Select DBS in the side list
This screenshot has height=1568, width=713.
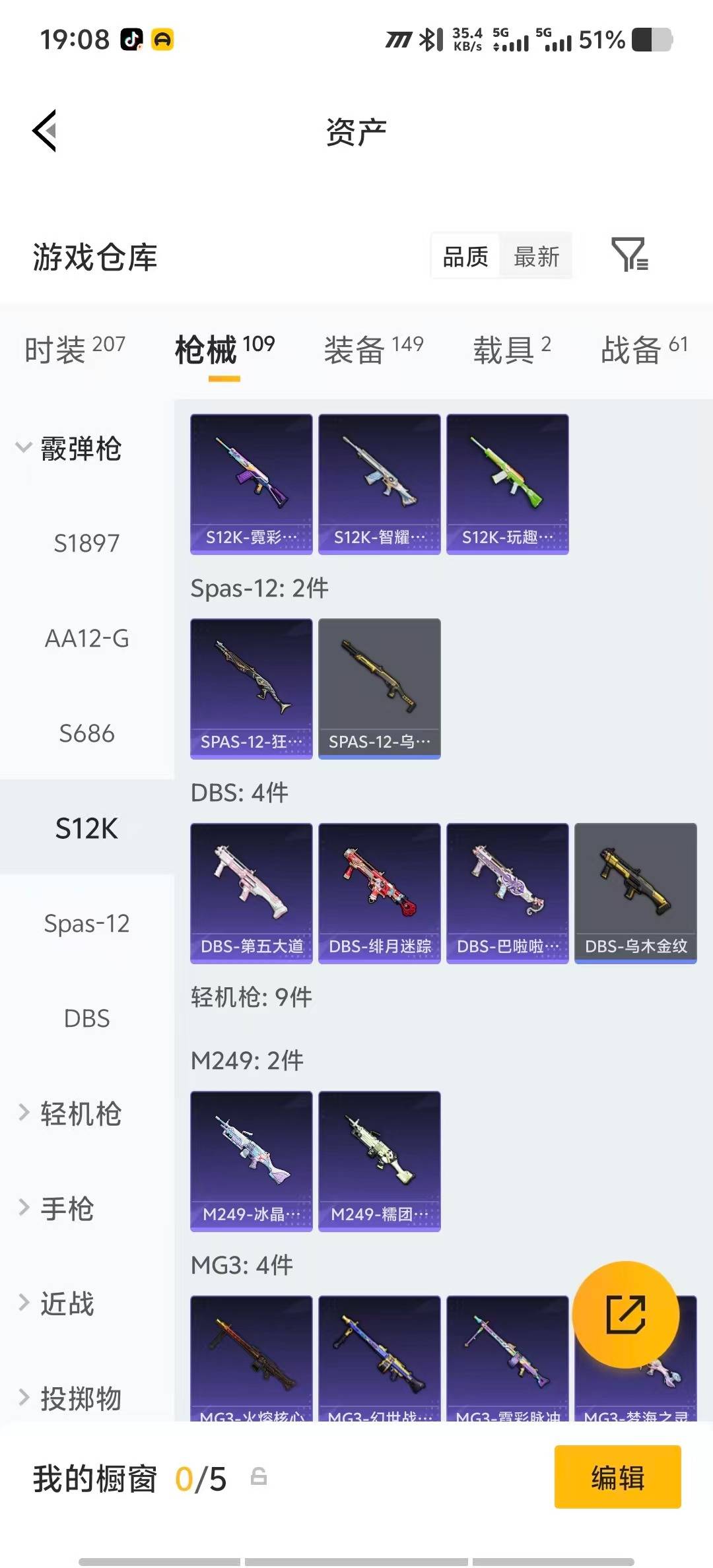(x=86, y=1019)
